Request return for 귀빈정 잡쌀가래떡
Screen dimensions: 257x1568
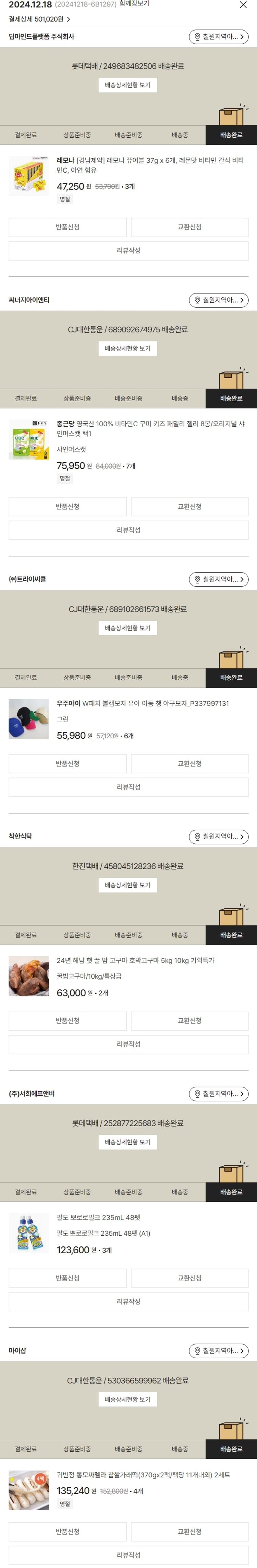point(68,1532)
